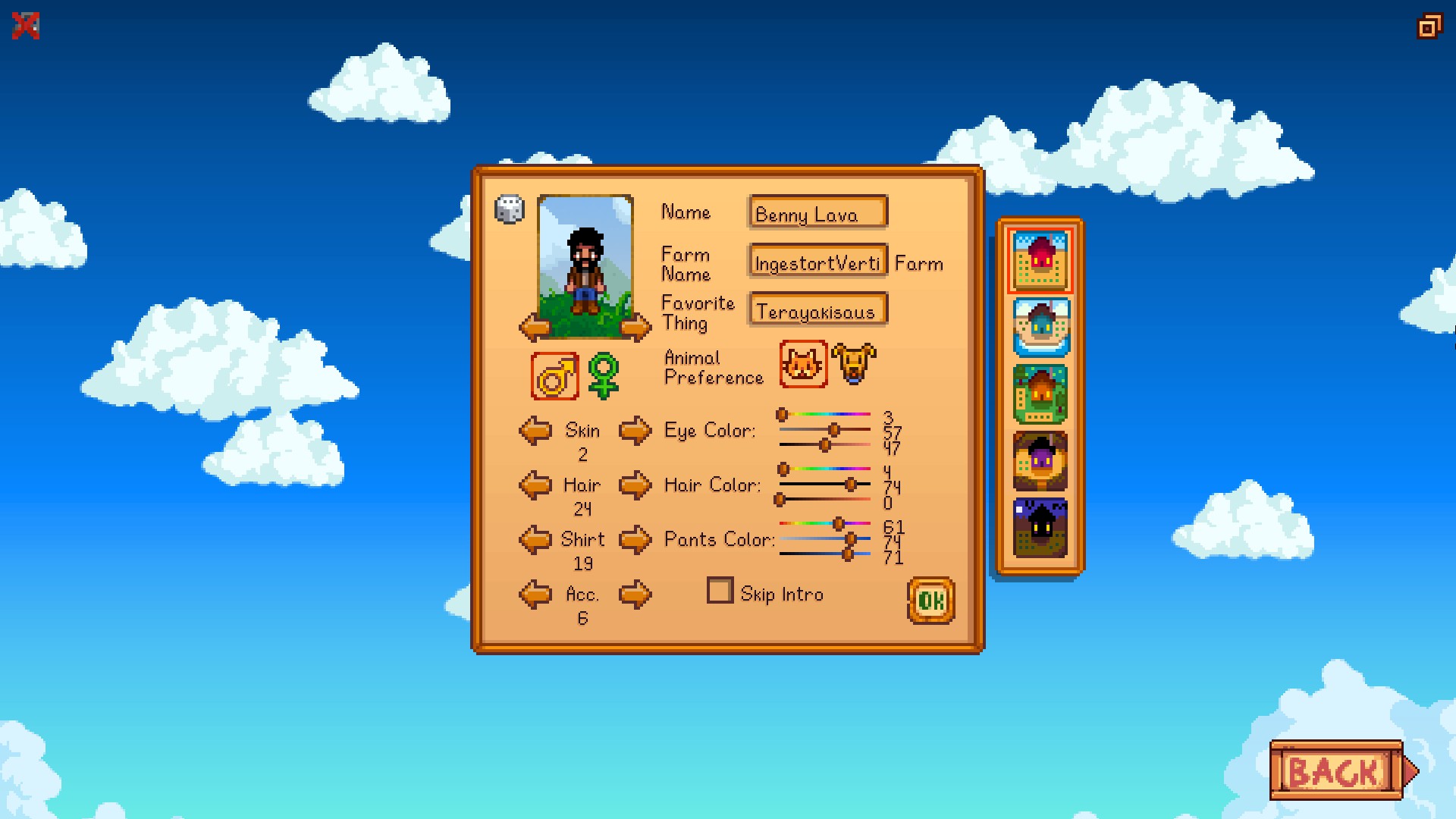Select the male gender symbol

point(555,376)
